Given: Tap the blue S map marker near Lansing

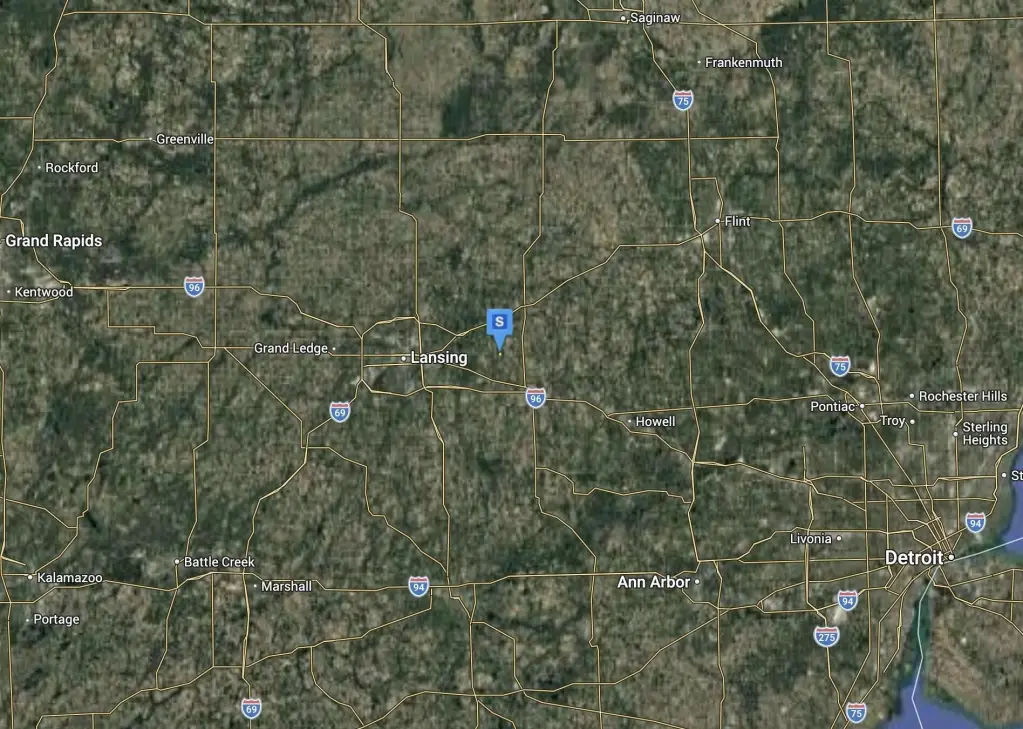Looking at the screenshot, I should pyautogui.click(x=500, y=323).
